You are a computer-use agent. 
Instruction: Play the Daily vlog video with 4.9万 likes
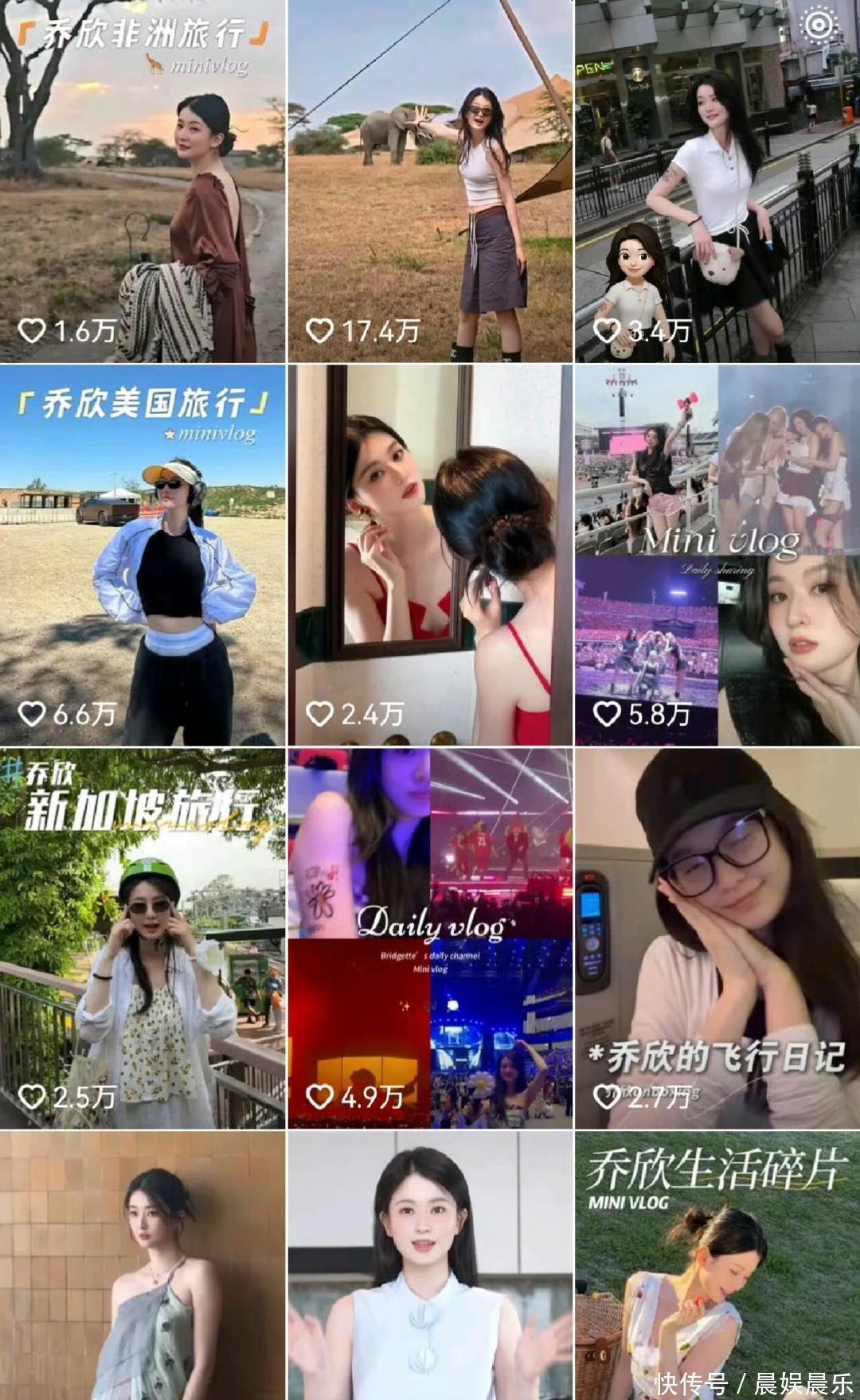coord(430,938)
